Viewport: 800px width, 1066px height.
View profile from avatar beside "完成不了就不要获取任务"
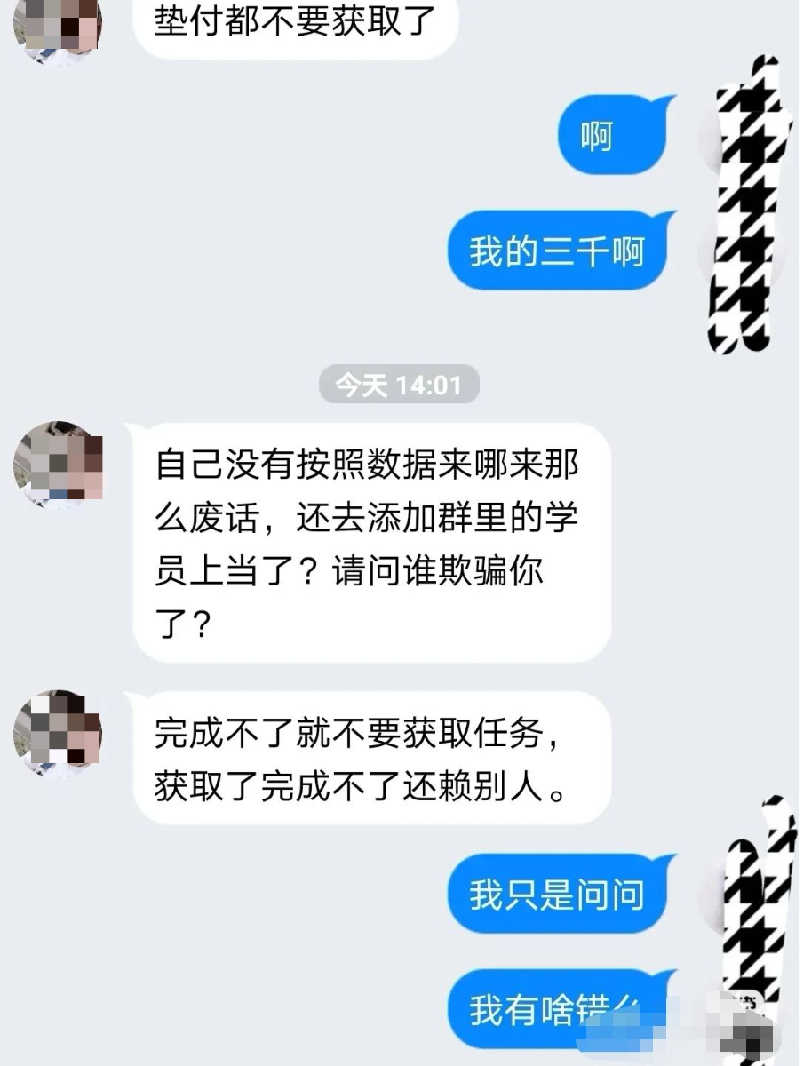point(58,732)
